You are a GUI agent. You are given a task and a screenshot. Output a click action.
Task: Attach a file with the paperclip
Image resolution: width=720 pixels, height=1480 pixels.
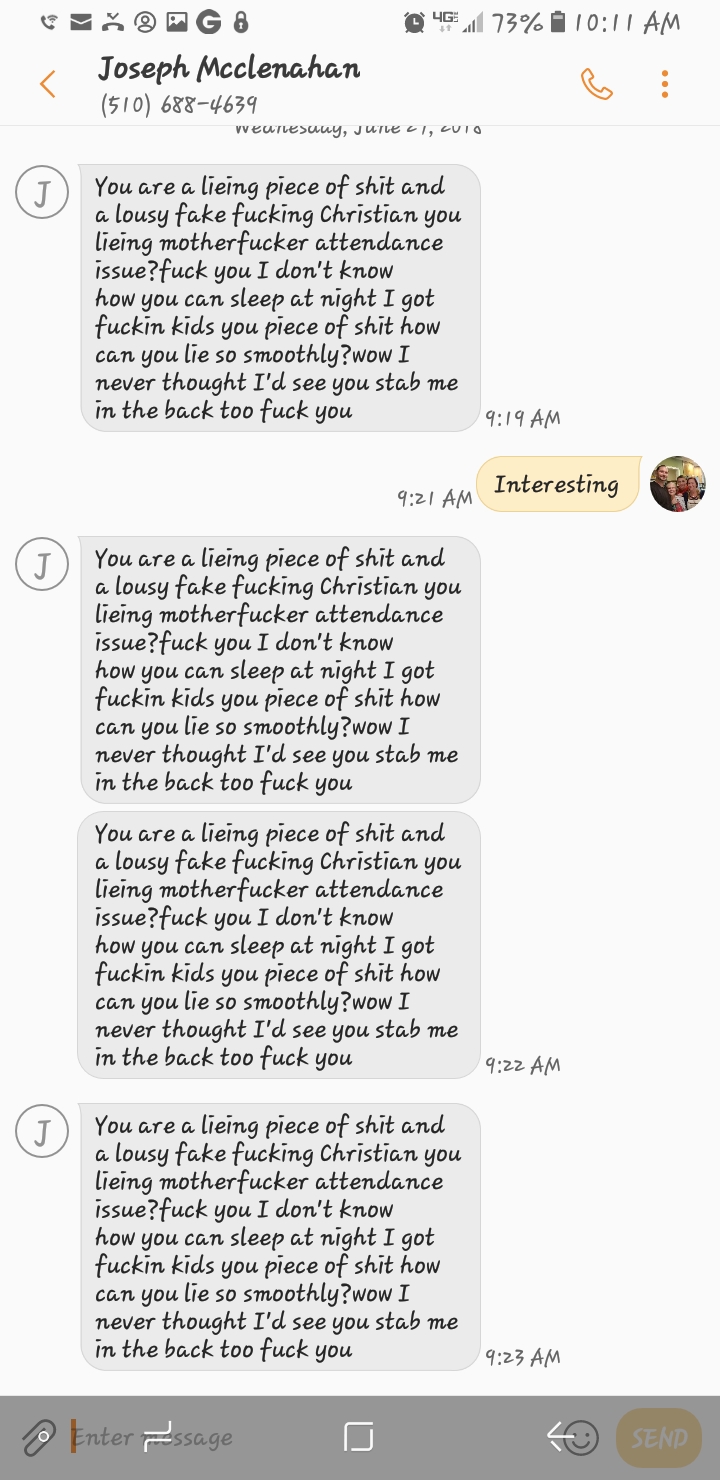pos(37,1438)
